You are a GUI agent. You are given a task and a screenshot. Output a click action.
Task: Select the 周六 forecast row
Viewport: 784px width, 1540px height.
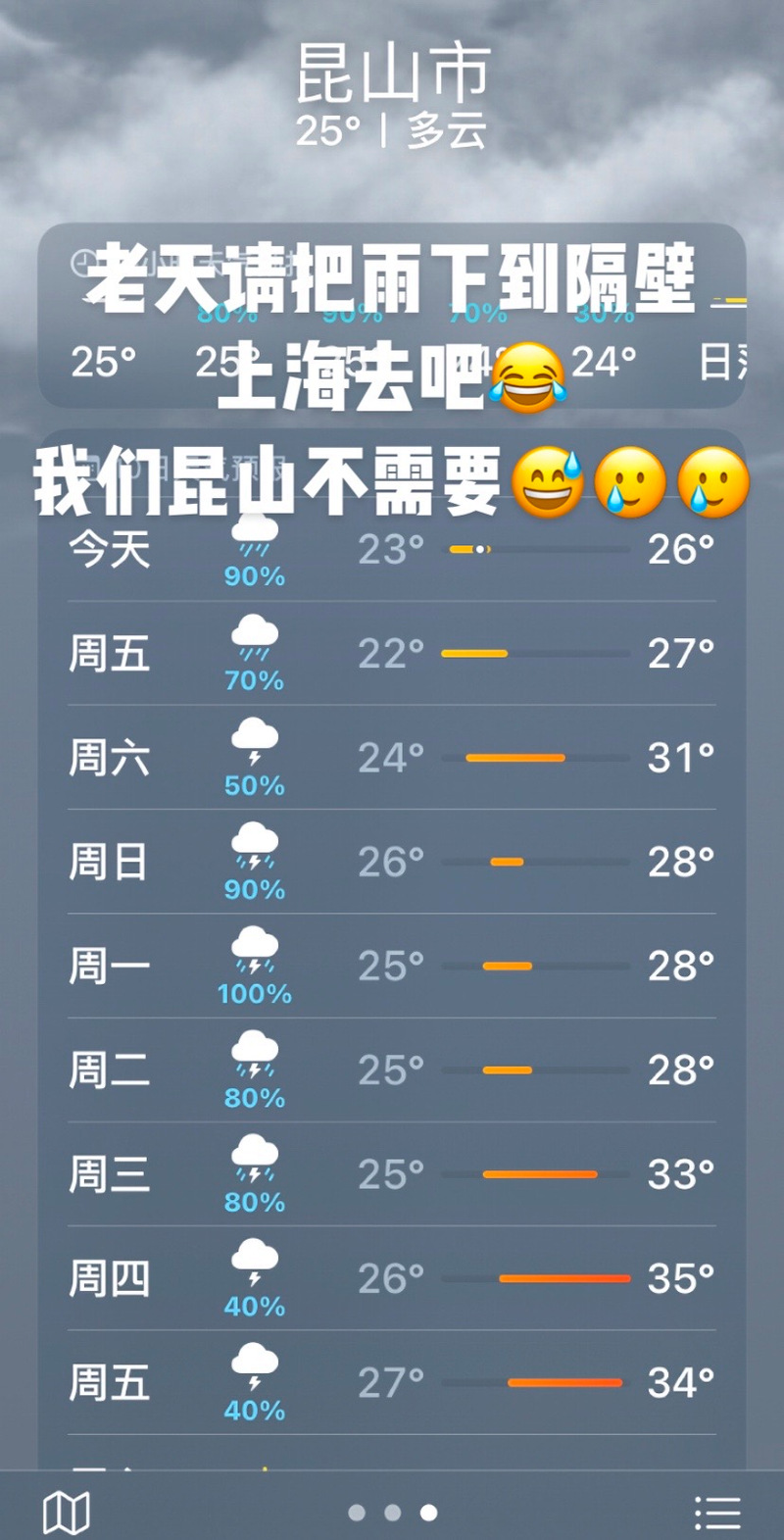click(x=392, y=755)
